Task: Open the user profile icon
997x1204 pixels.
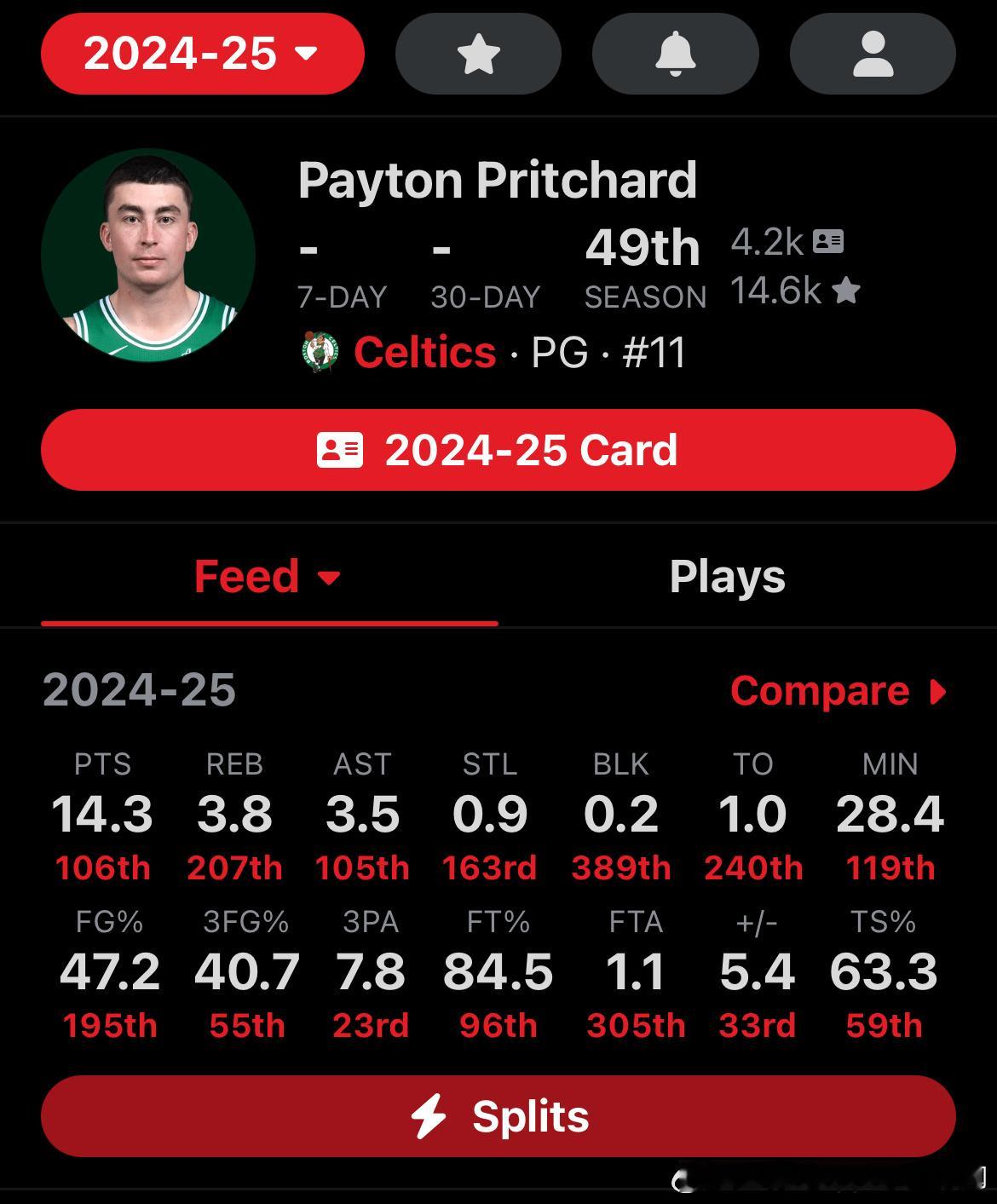Action: pyautogui.click(x=873, y=54)
